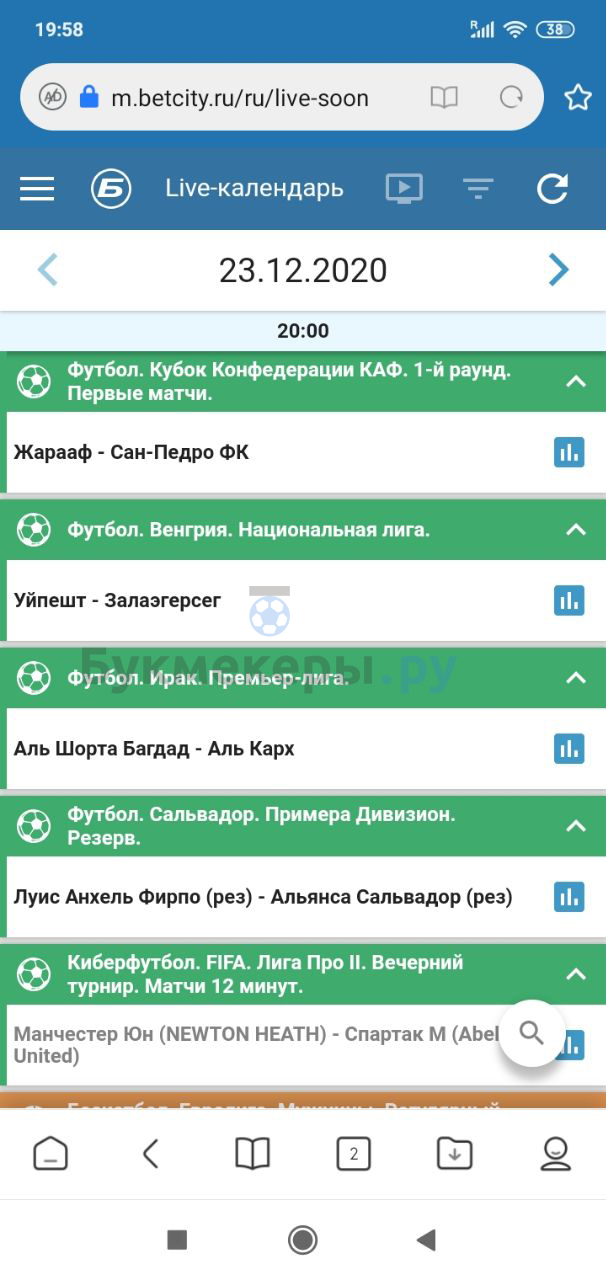This screenshot has width=606, height=1280.
Task: Open match Аль Шорта Багдад - Аль Карх
Action: pyautogui.click(x=154, y=748)
